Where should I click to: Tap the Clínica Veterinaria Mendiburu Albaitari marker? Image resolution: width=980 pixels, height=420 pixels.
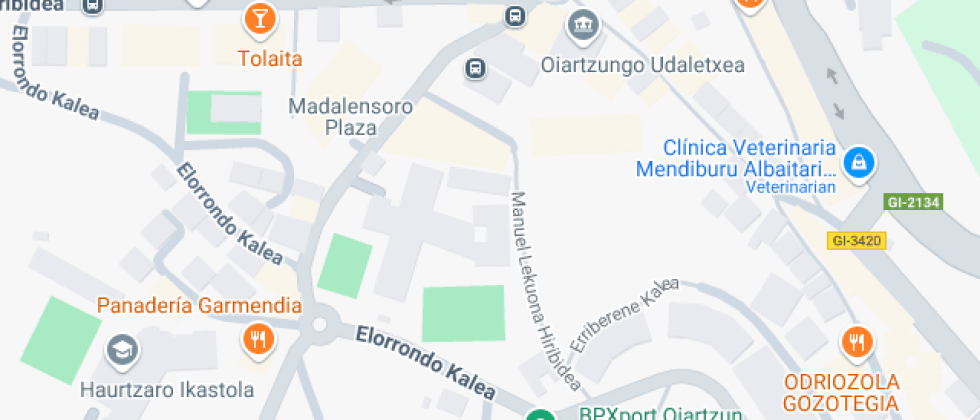click(857, 160)
